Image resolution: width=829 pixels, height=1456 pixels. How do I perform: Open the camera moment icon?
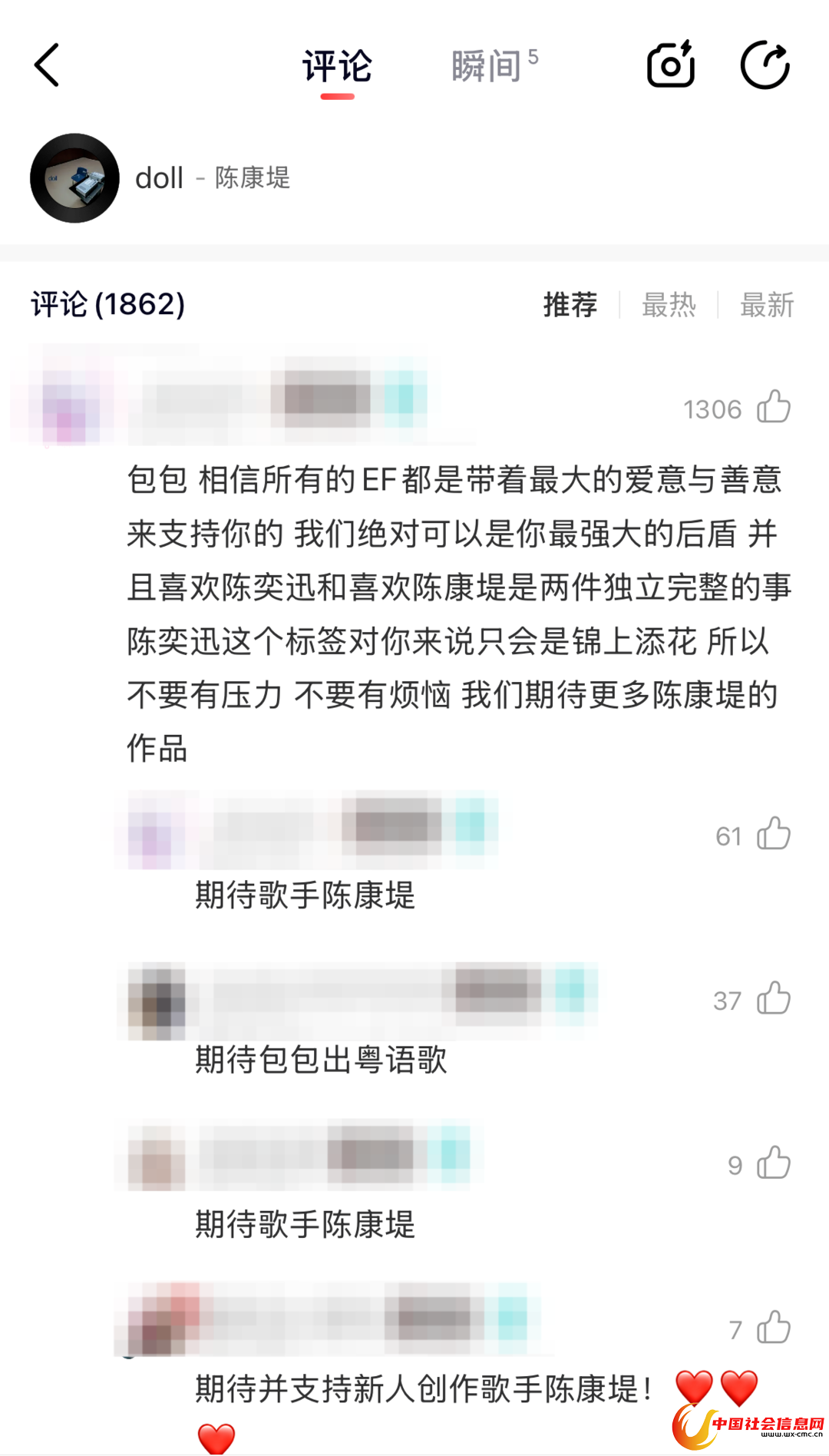(x=670, y=65)
